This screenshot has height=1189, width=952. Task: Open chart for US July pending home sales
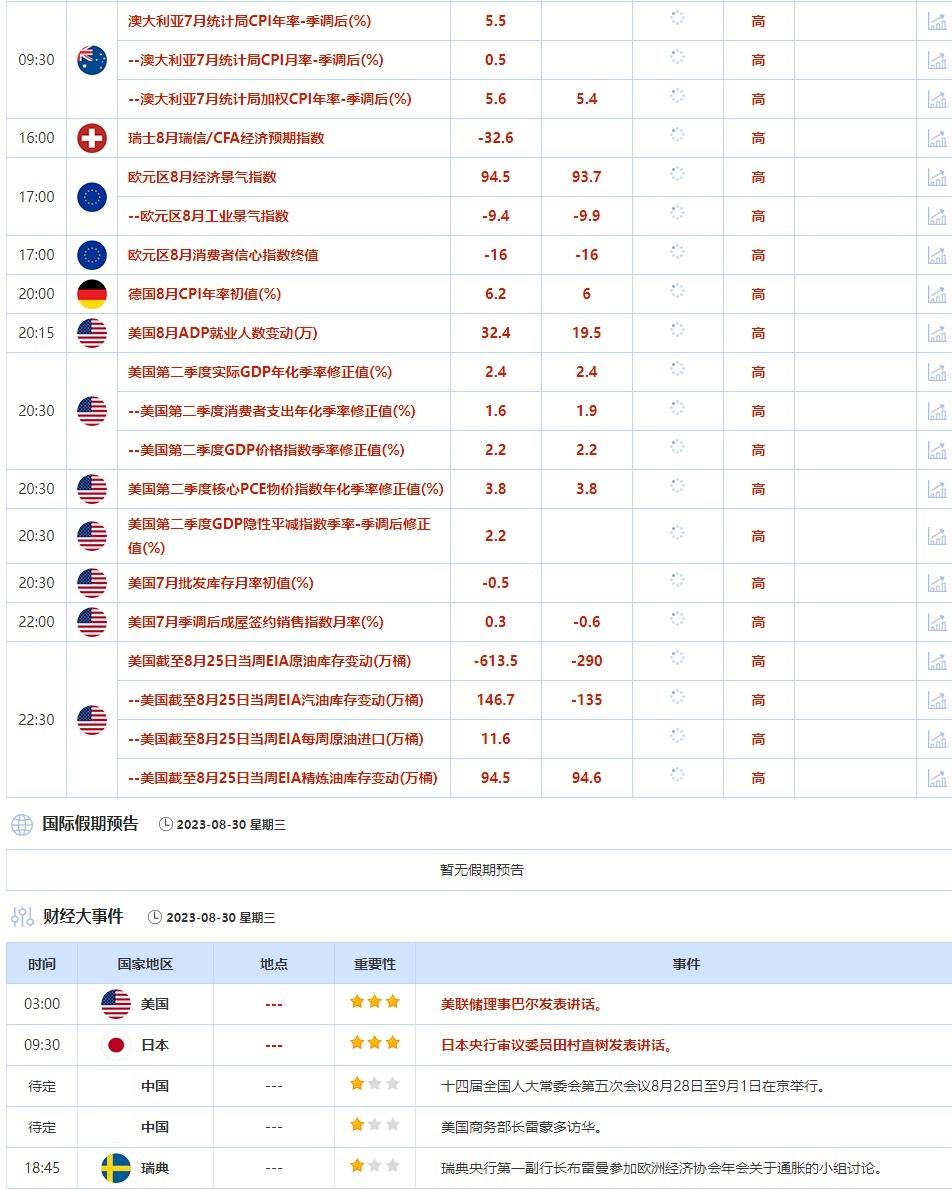tap(937, 622)
